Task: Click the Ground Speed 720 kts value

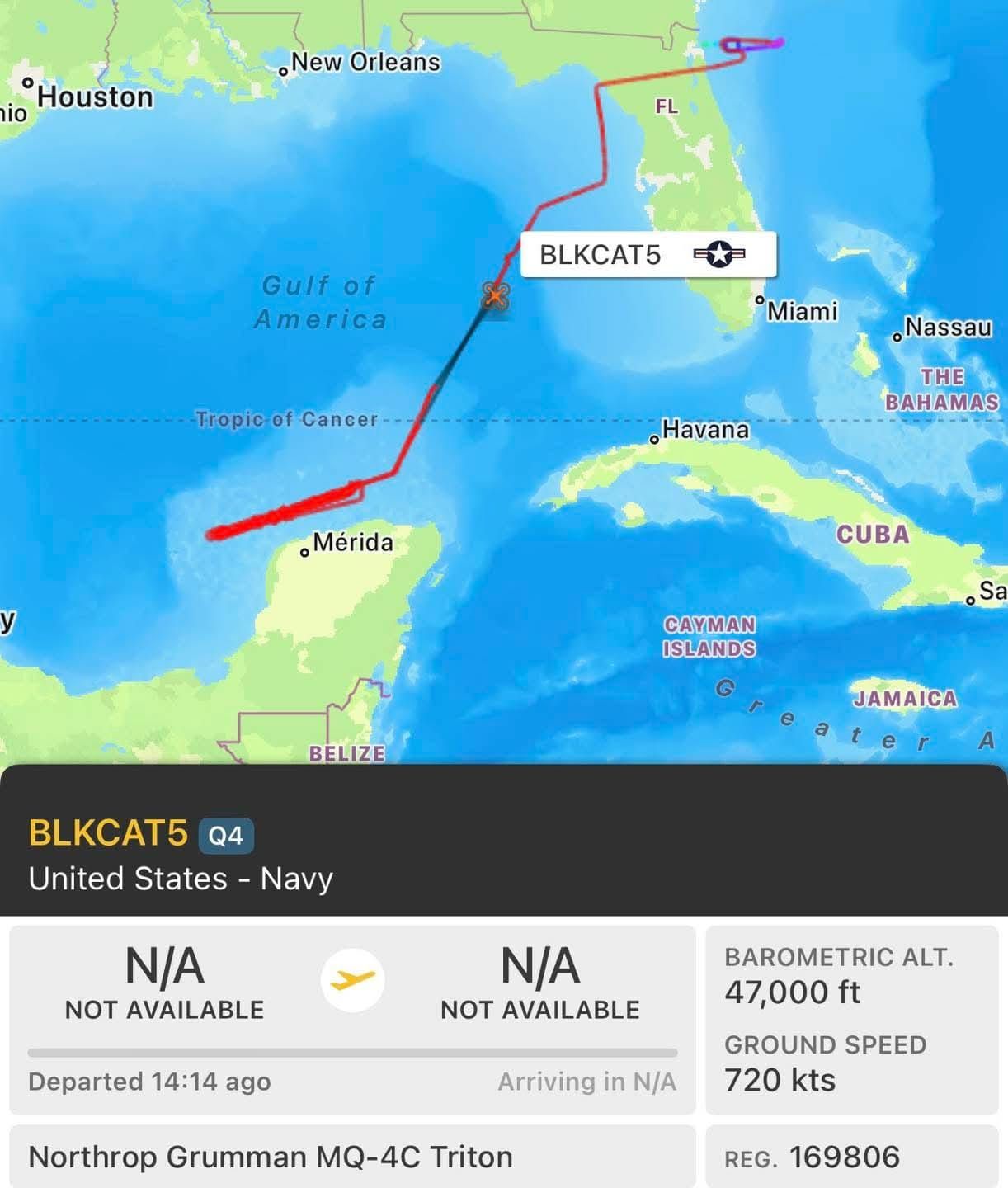Action: (780, 1079)
